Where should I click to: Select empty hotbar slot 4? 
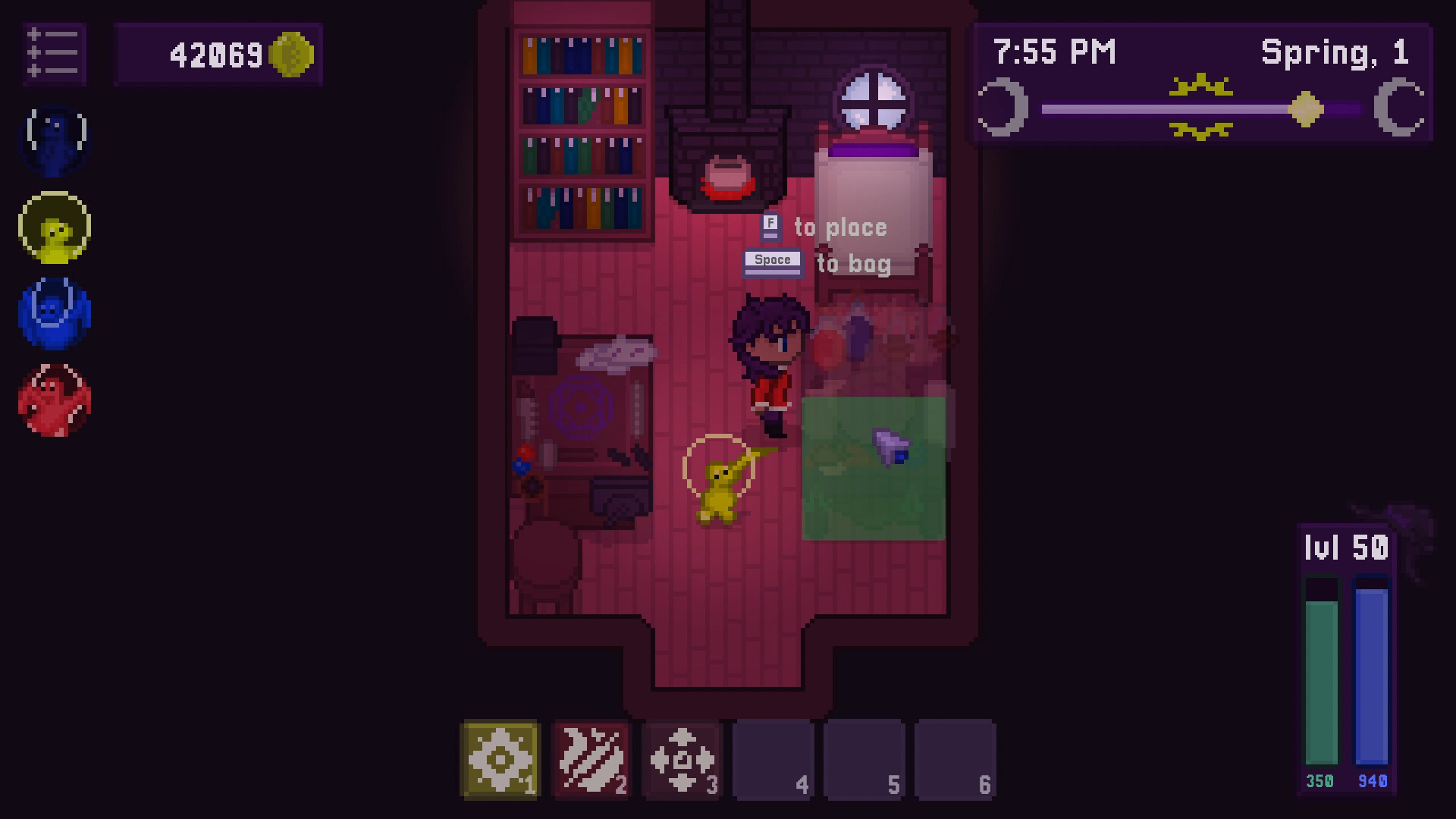773,759
